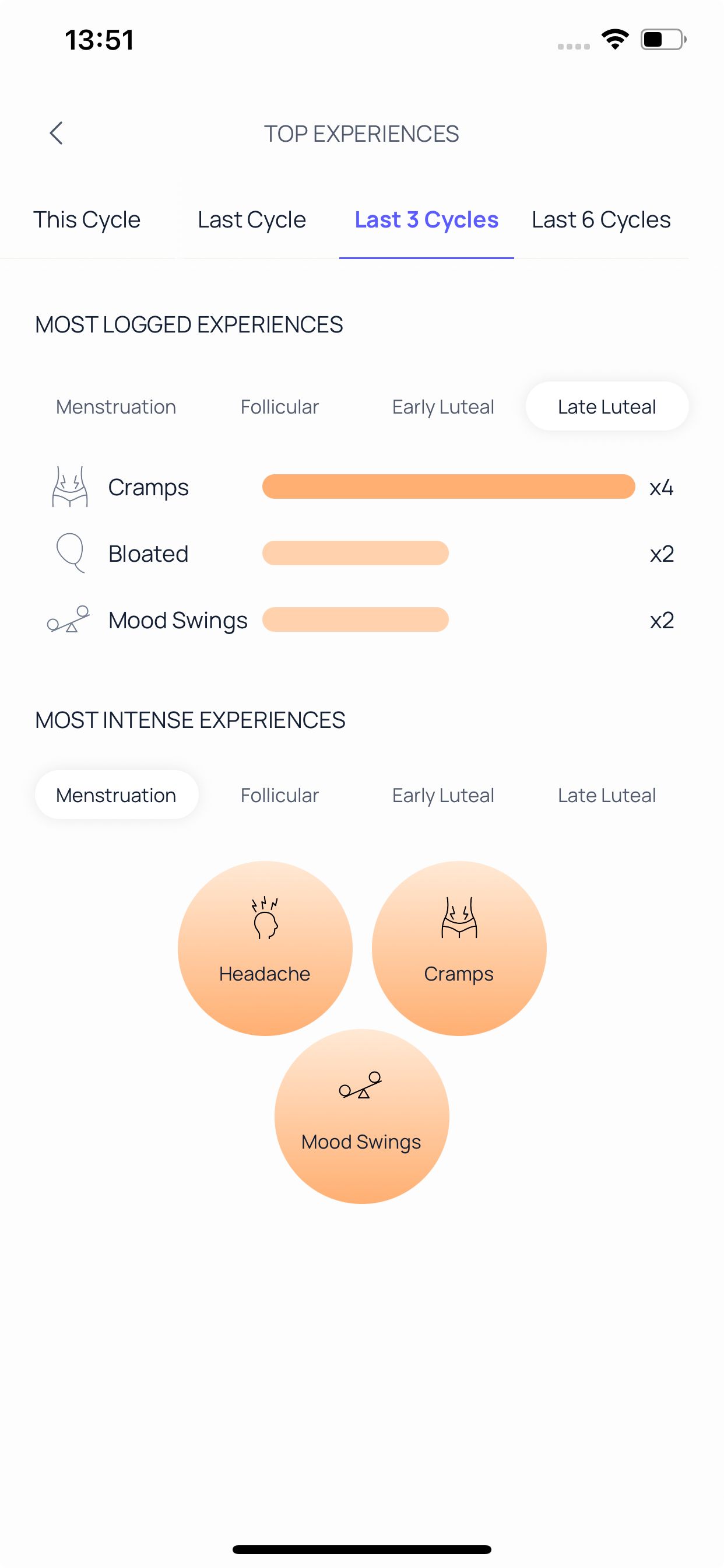The image size is (724, 1568).
Task: Choose Early Luteal under Most Logged Experiences
Action: point(443,407)
